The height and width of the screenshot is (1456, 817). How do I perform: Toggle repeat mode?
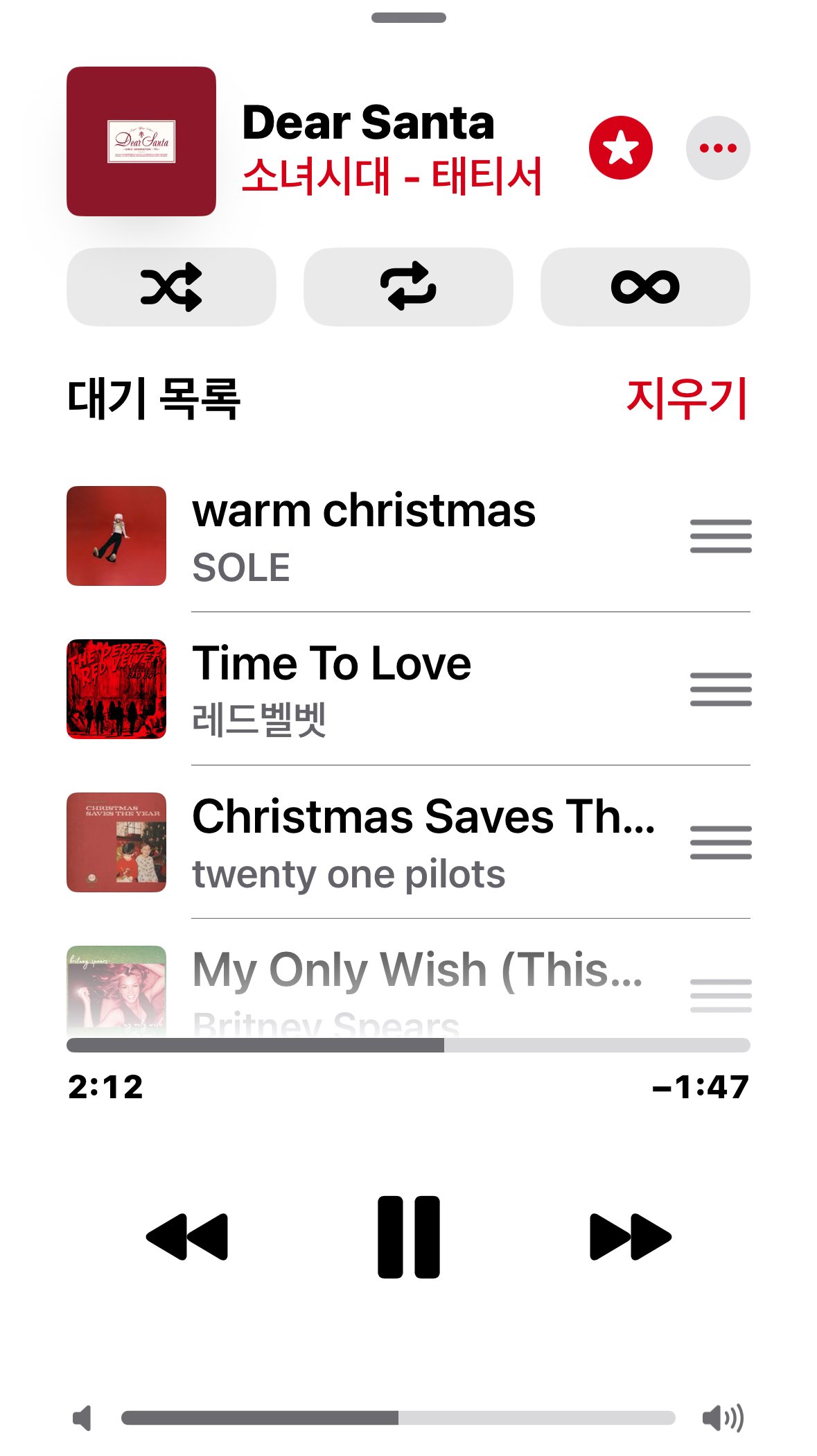click(408, 286)
